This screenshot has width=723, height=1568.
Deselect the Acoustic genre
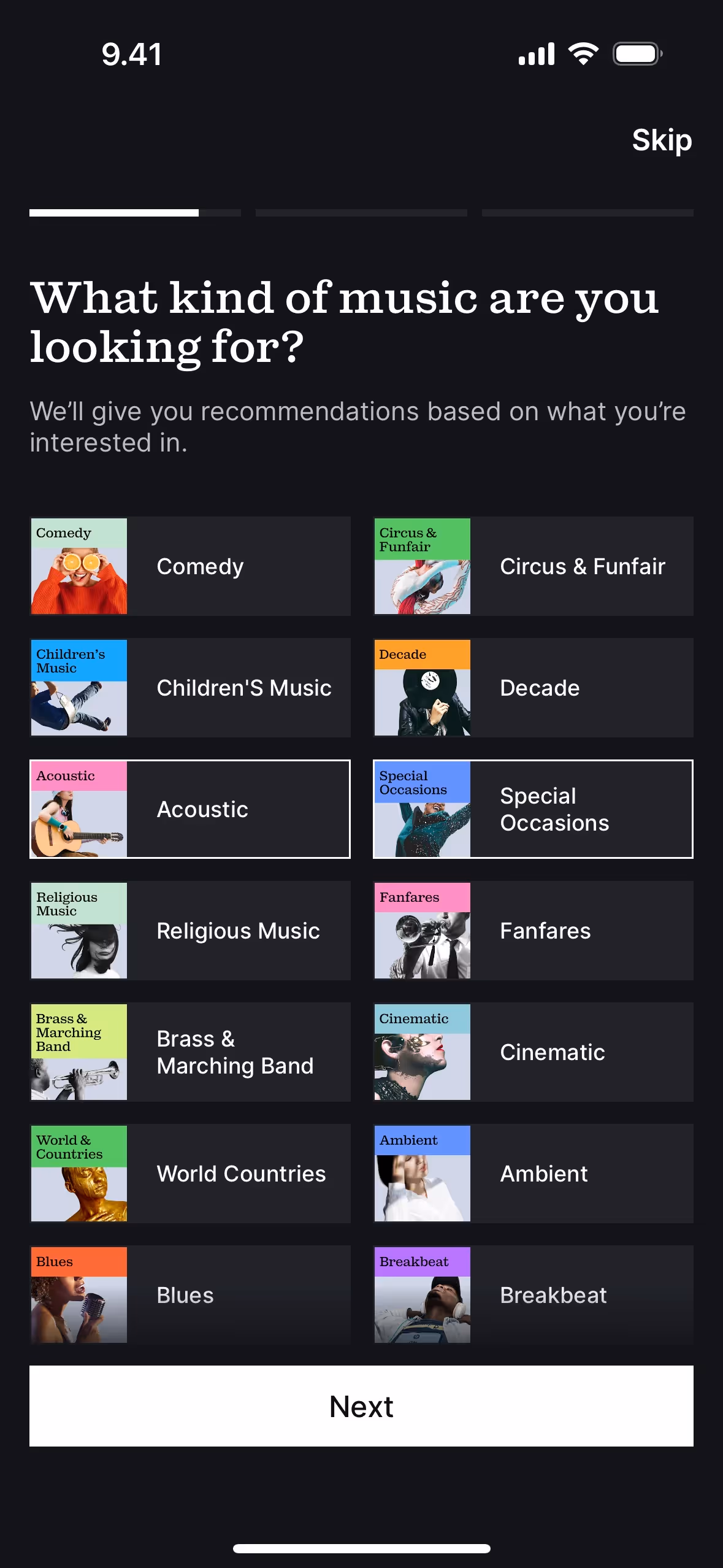[190, 809]
